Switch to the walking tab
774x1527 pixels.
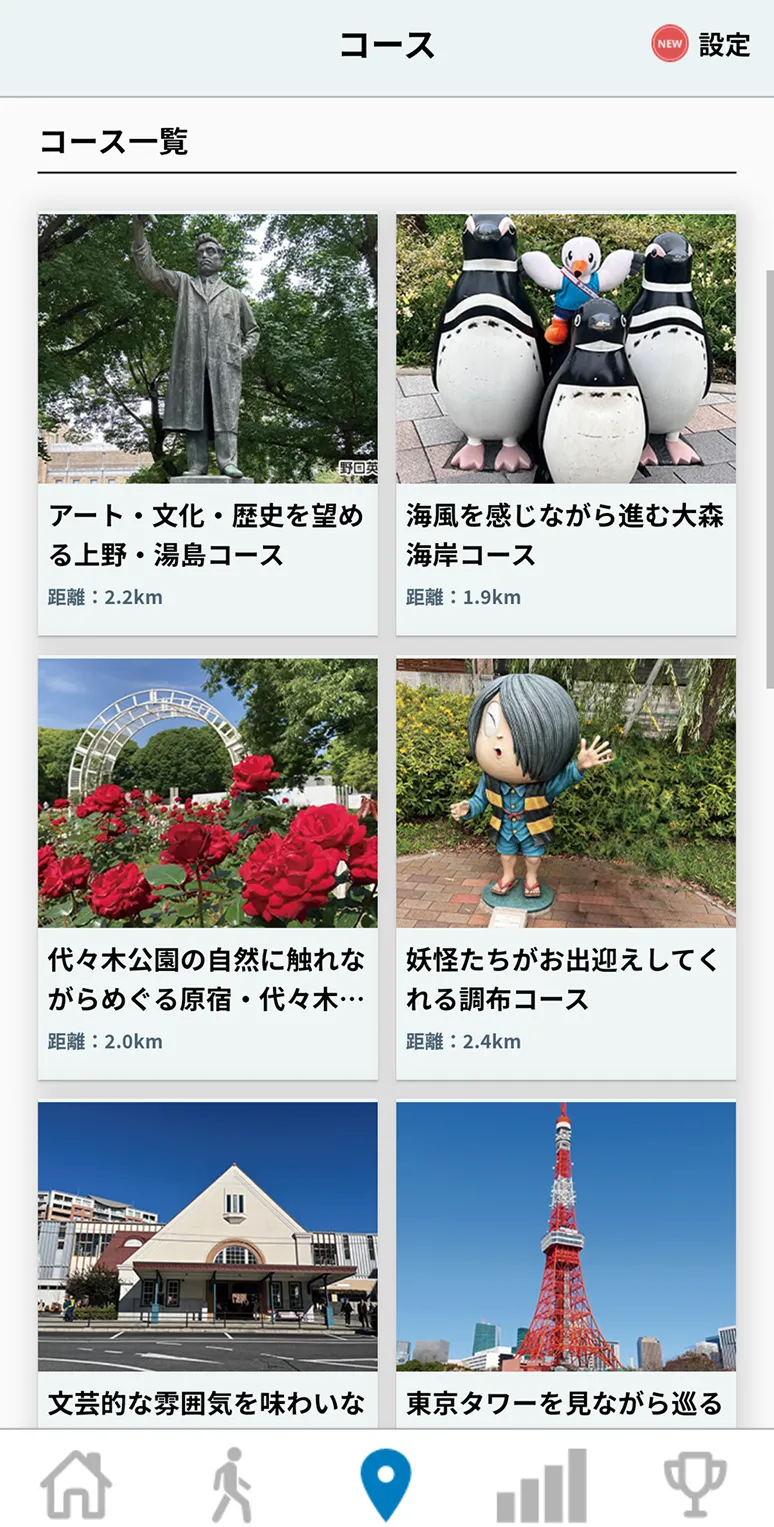(231, 1484)
